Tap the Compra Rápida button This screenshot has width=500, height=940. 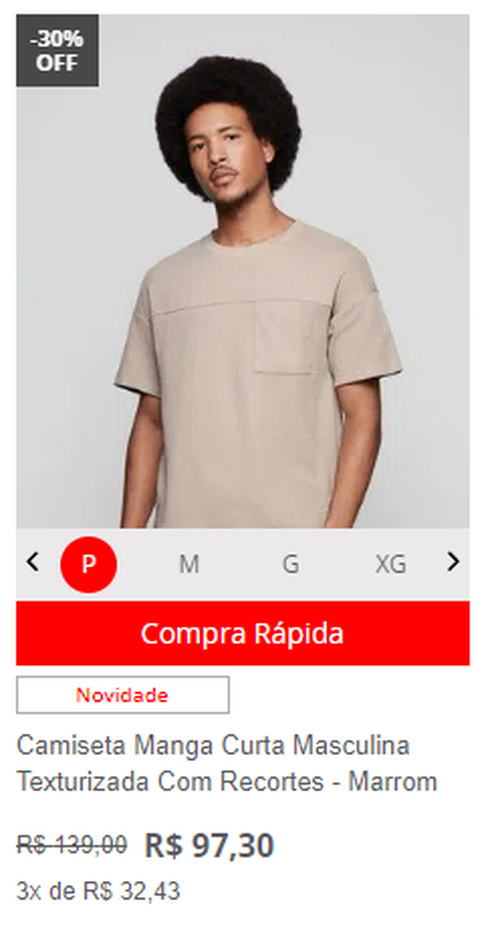pos(243,634)
